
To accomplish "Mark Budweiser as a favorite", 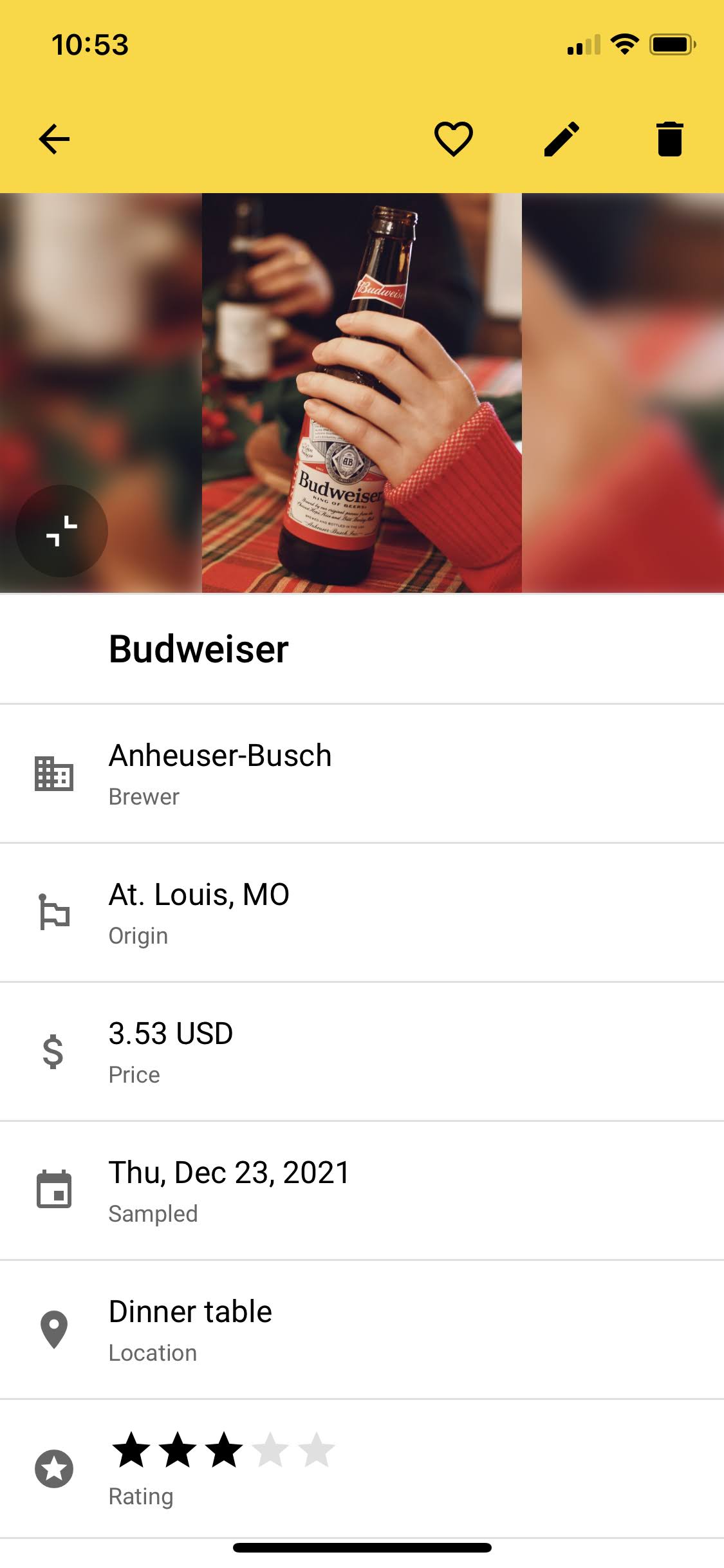I will pos(454,139).
